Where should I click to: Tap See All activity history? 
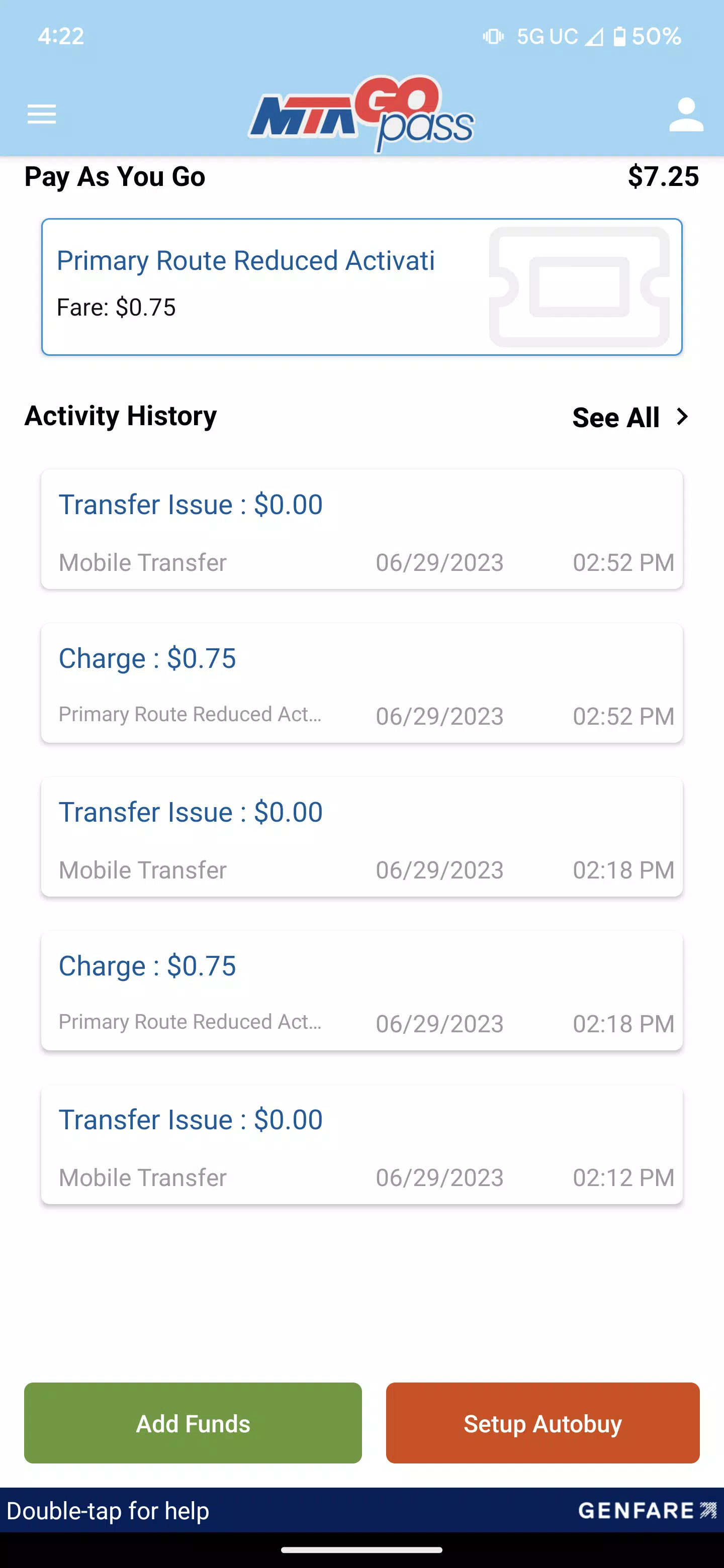point(631,418)
